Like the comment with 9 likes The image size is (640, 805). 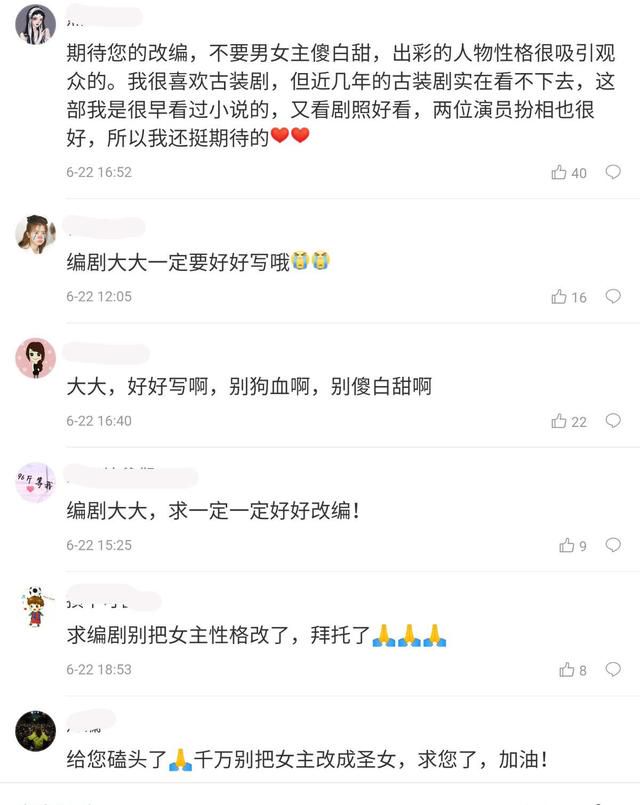pos(567,546)
